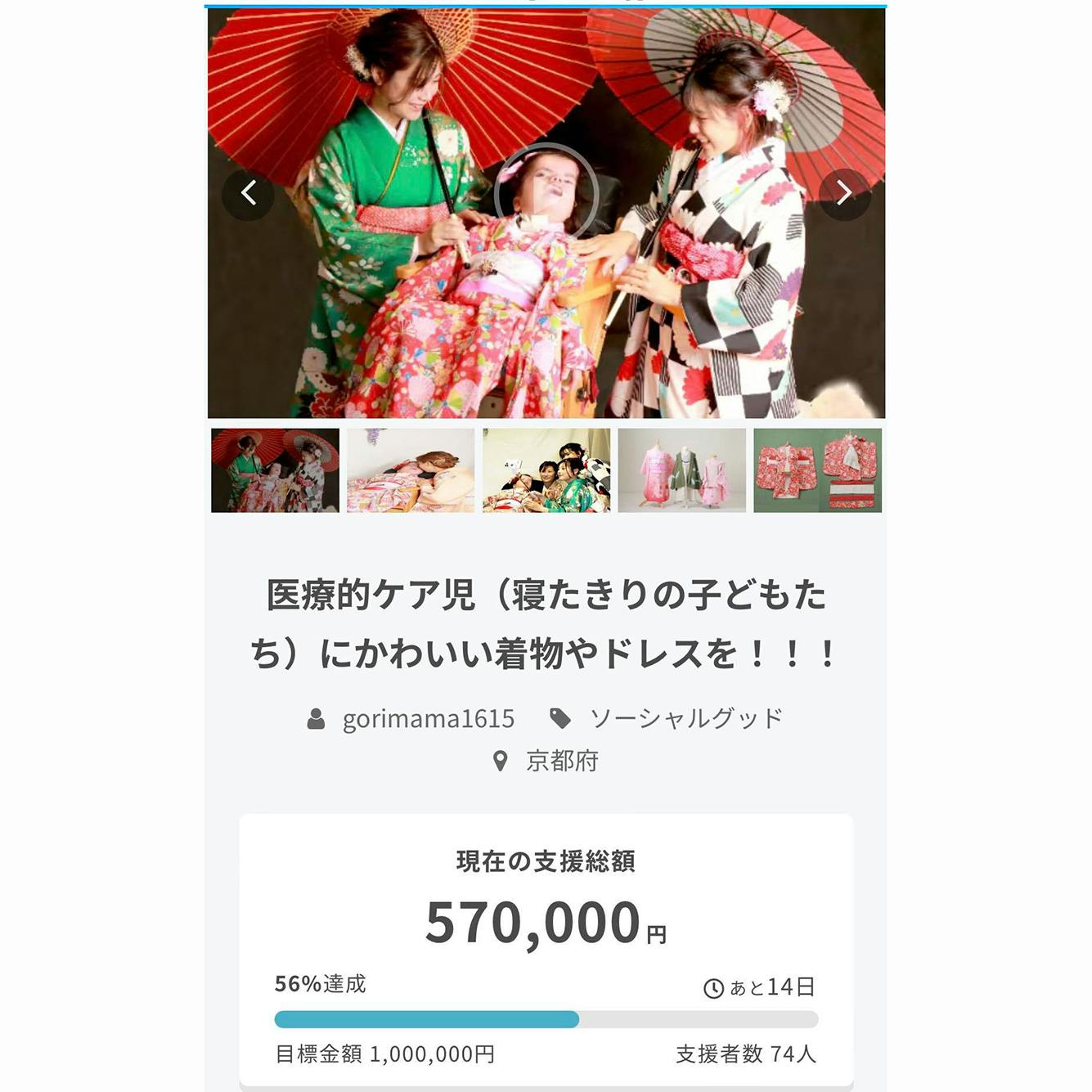1092x1092 pixels.
Task: Show the previous photo in the carousel
Action: click(x=249, y=194)
